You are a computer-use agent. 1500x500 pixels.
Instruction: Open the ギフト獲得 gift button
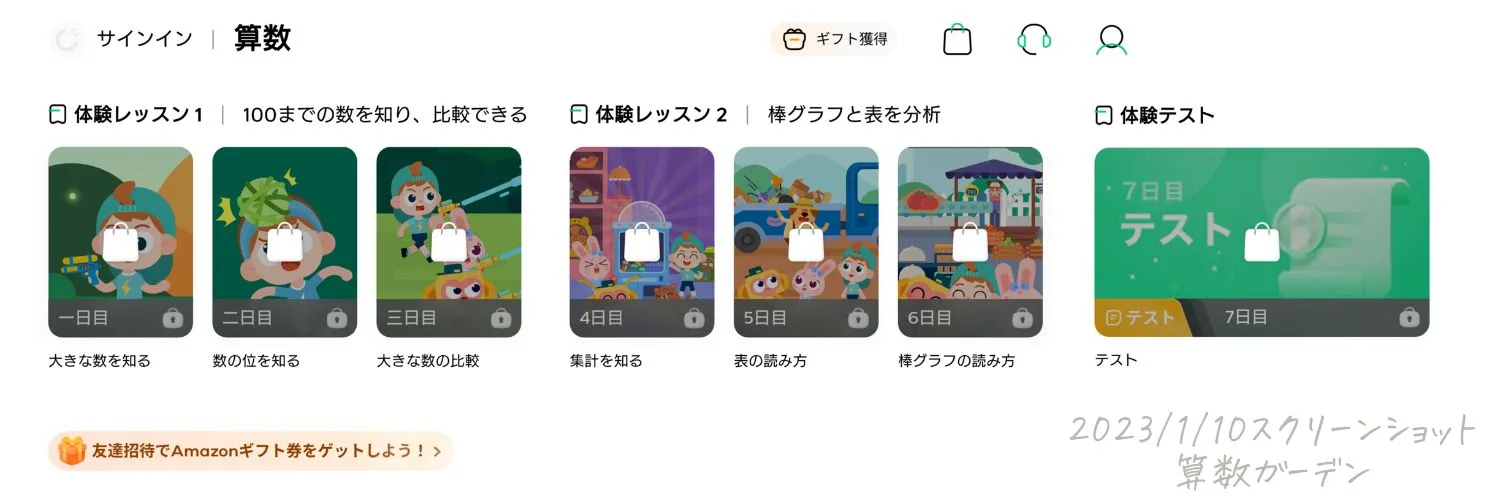click(x=835, y=40)
